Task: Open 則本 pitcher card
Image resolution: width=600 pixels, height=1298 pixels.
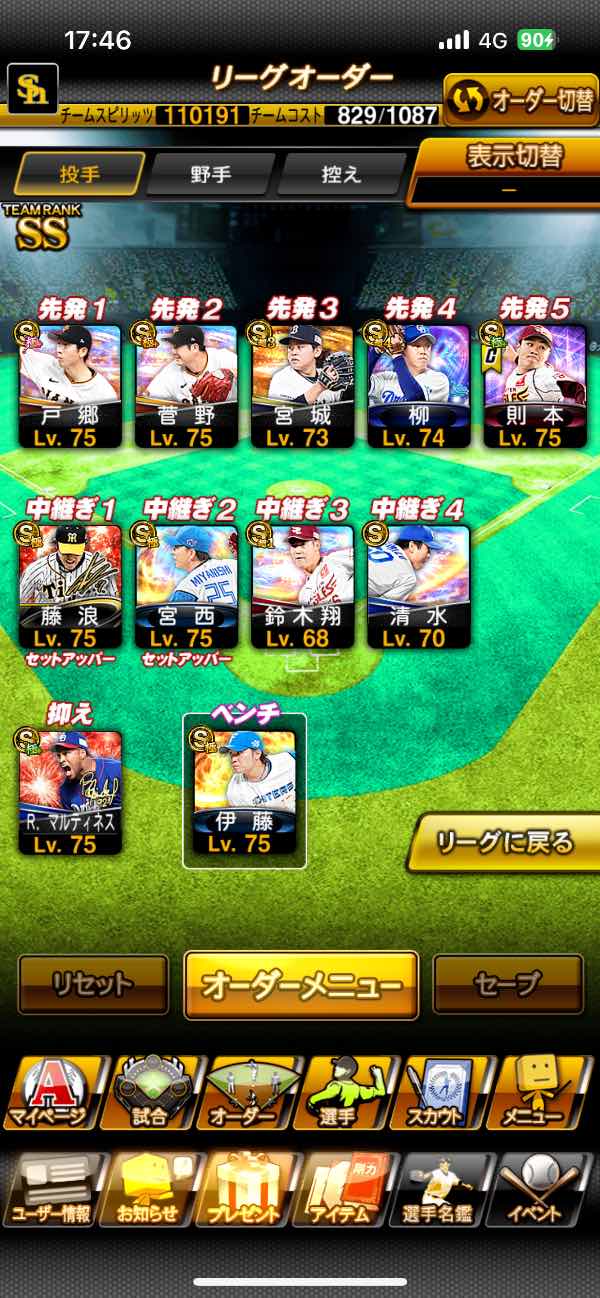Action: point(534,386)
